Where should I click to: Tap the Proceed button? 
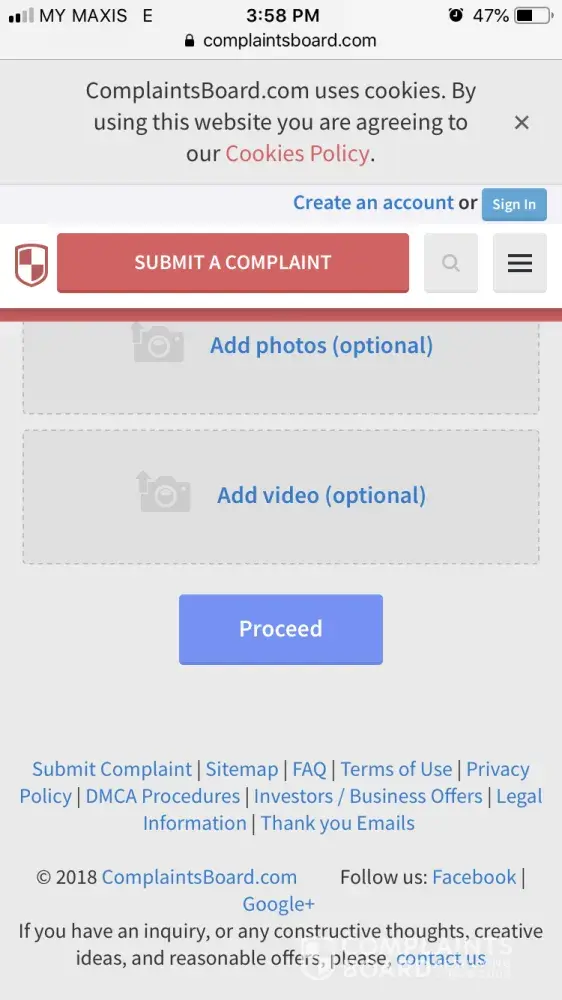(x=281, y=629)
